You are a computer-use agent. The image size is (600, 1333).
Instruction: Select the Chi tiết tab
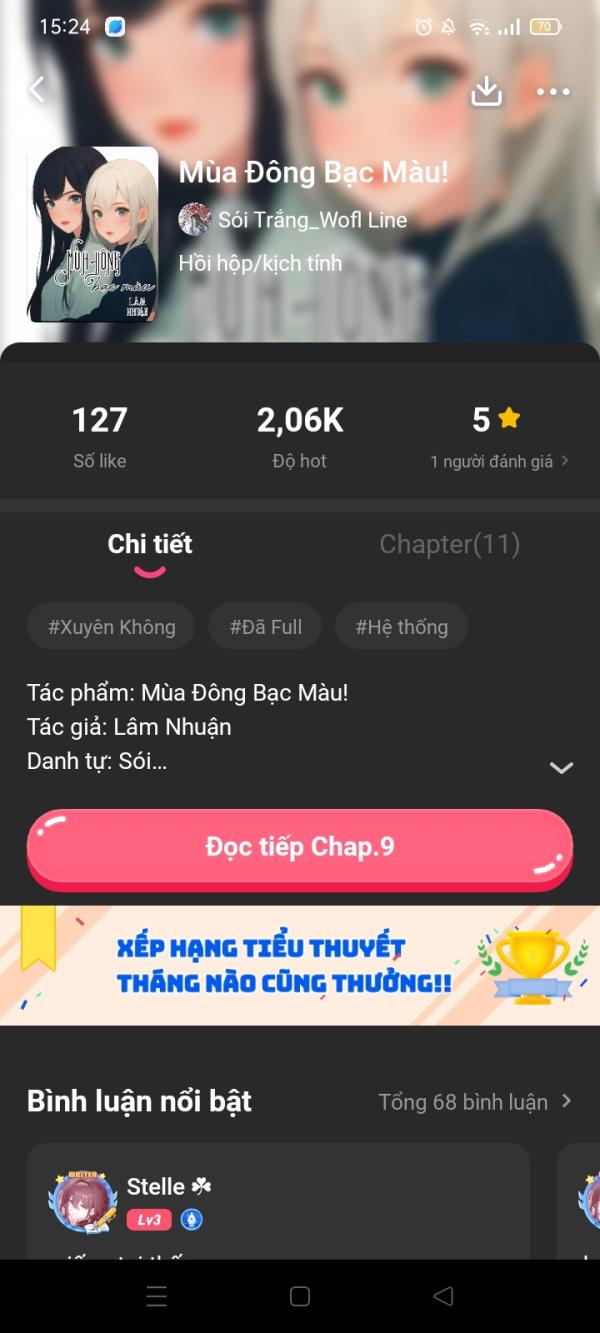coord(150,544)
